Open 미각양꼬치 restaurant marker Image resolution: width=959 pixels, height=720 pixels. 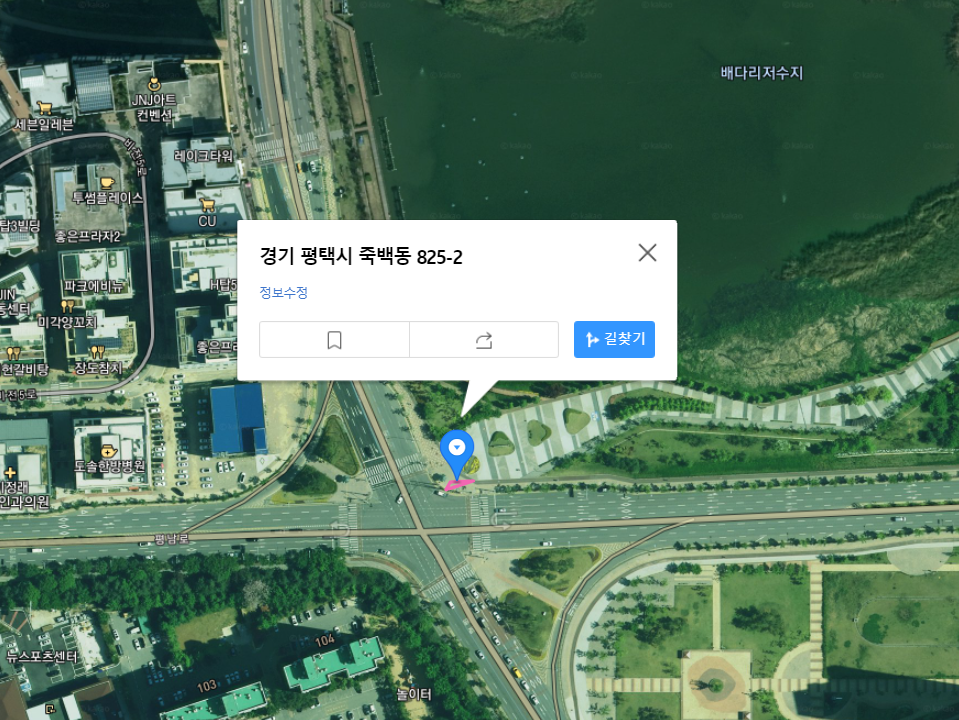tap(67, 307)
